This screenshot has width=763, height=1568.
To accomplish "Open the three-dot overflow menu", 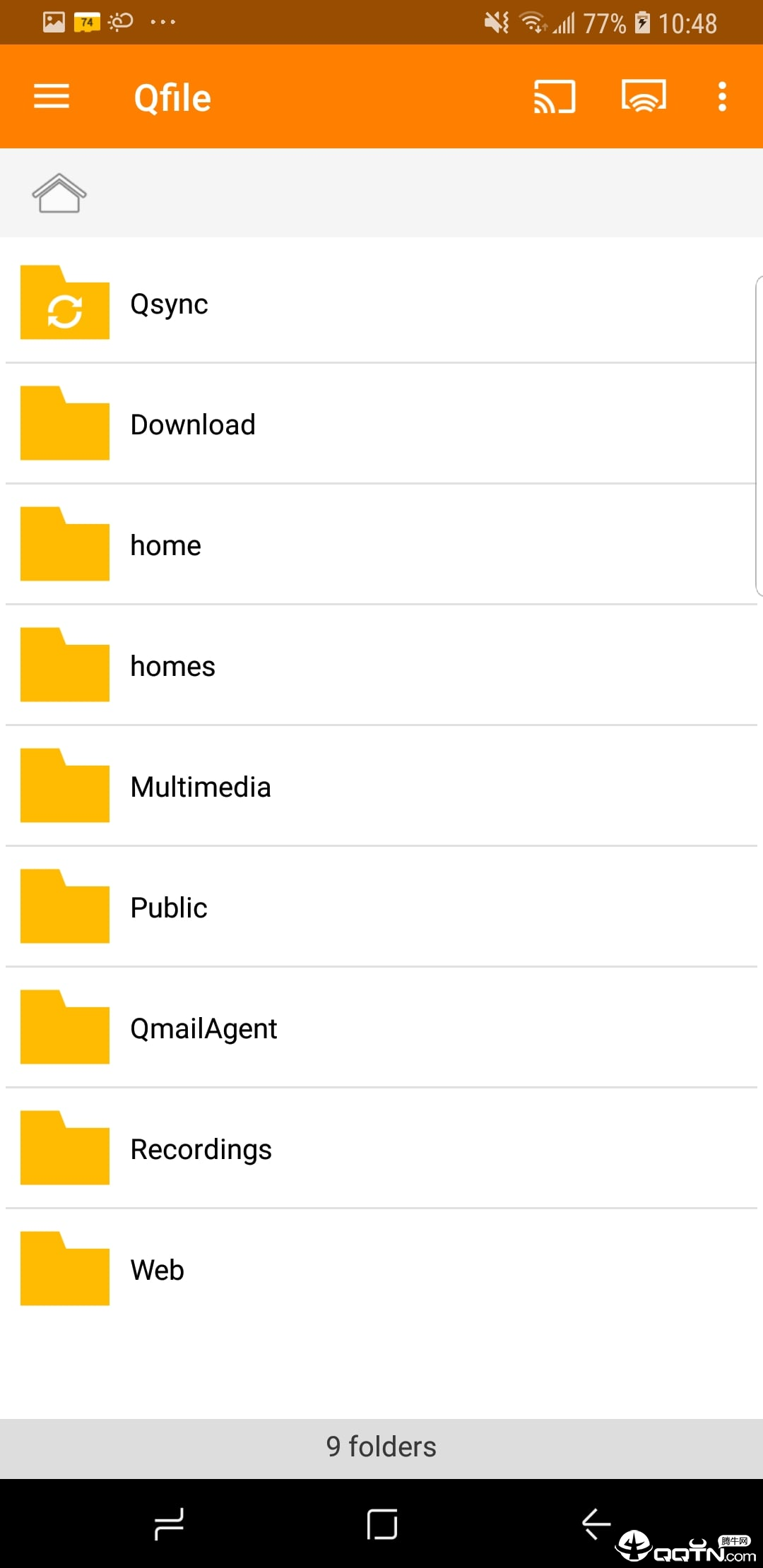I will click(722, 96).
